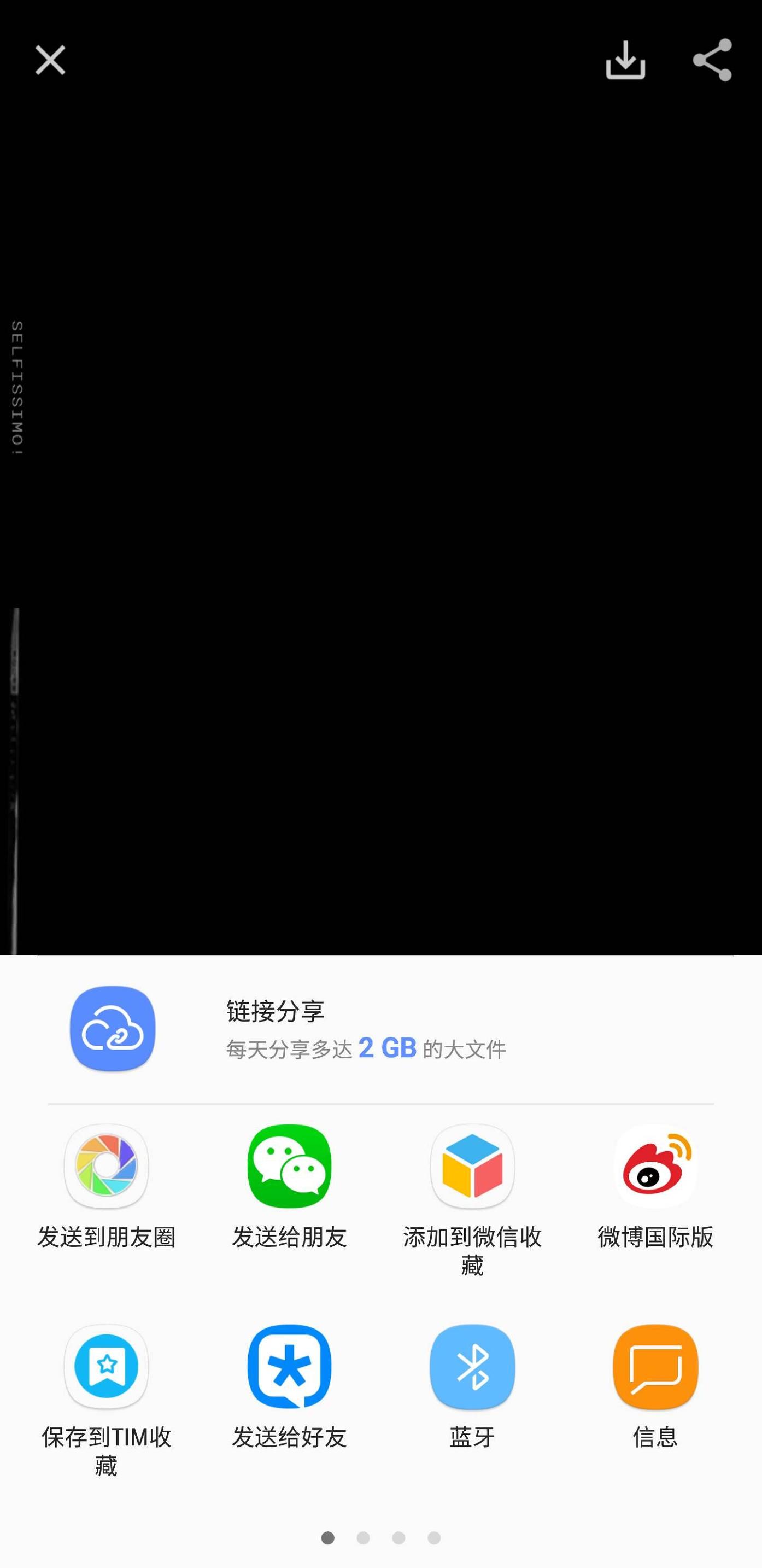The width and height of the screenshot is (762, 1568).
Task: Open the share icon in the top-right corner
Action: click(x=714, y=60)
